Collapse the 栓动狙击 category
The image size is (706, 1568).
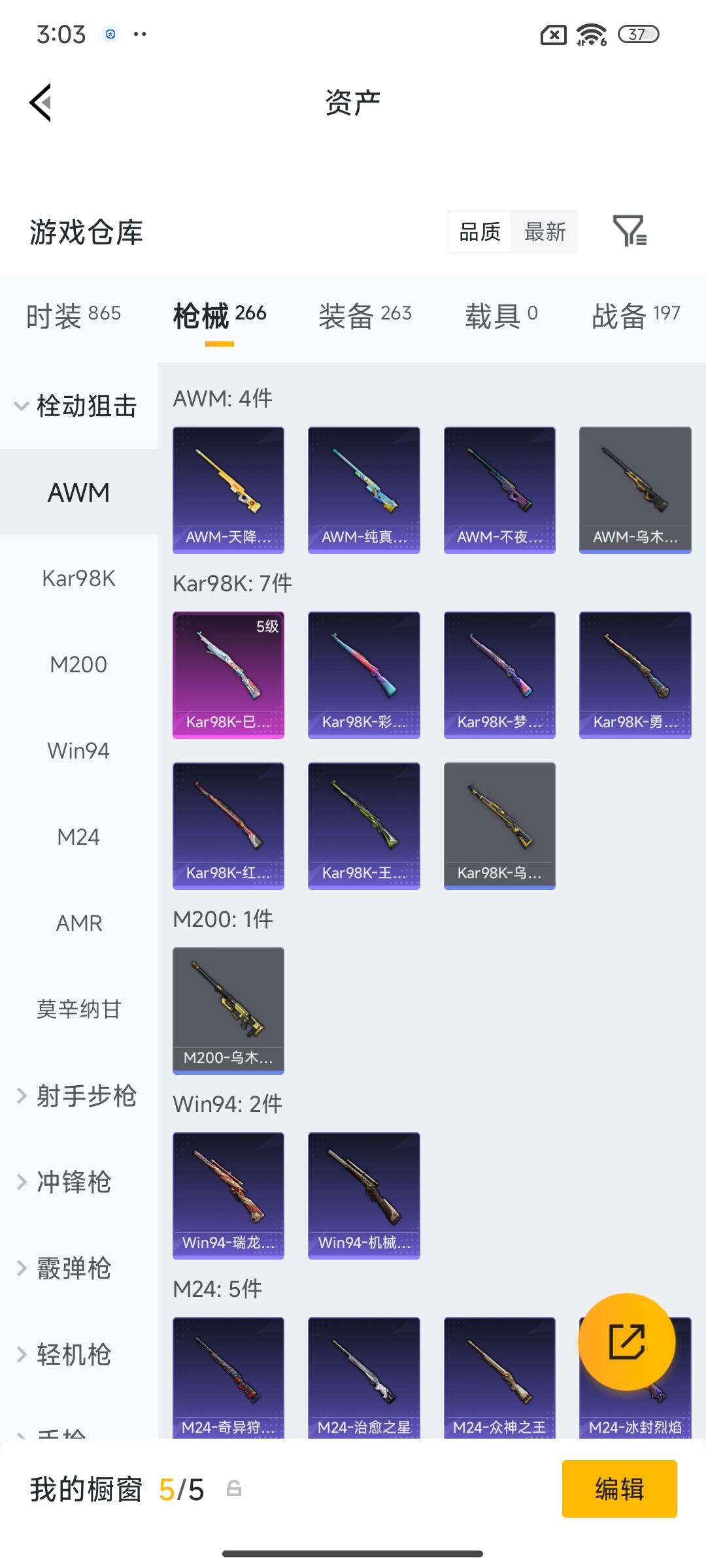(x=77, y=406)
